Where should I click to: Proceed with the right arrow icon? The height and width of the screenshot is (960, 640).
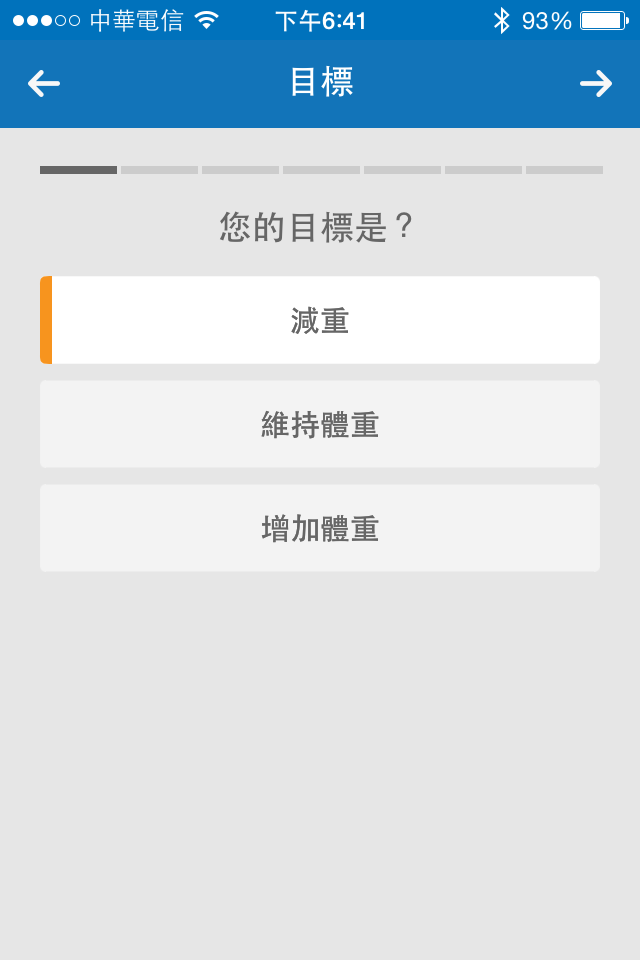(x=596, y=84)
